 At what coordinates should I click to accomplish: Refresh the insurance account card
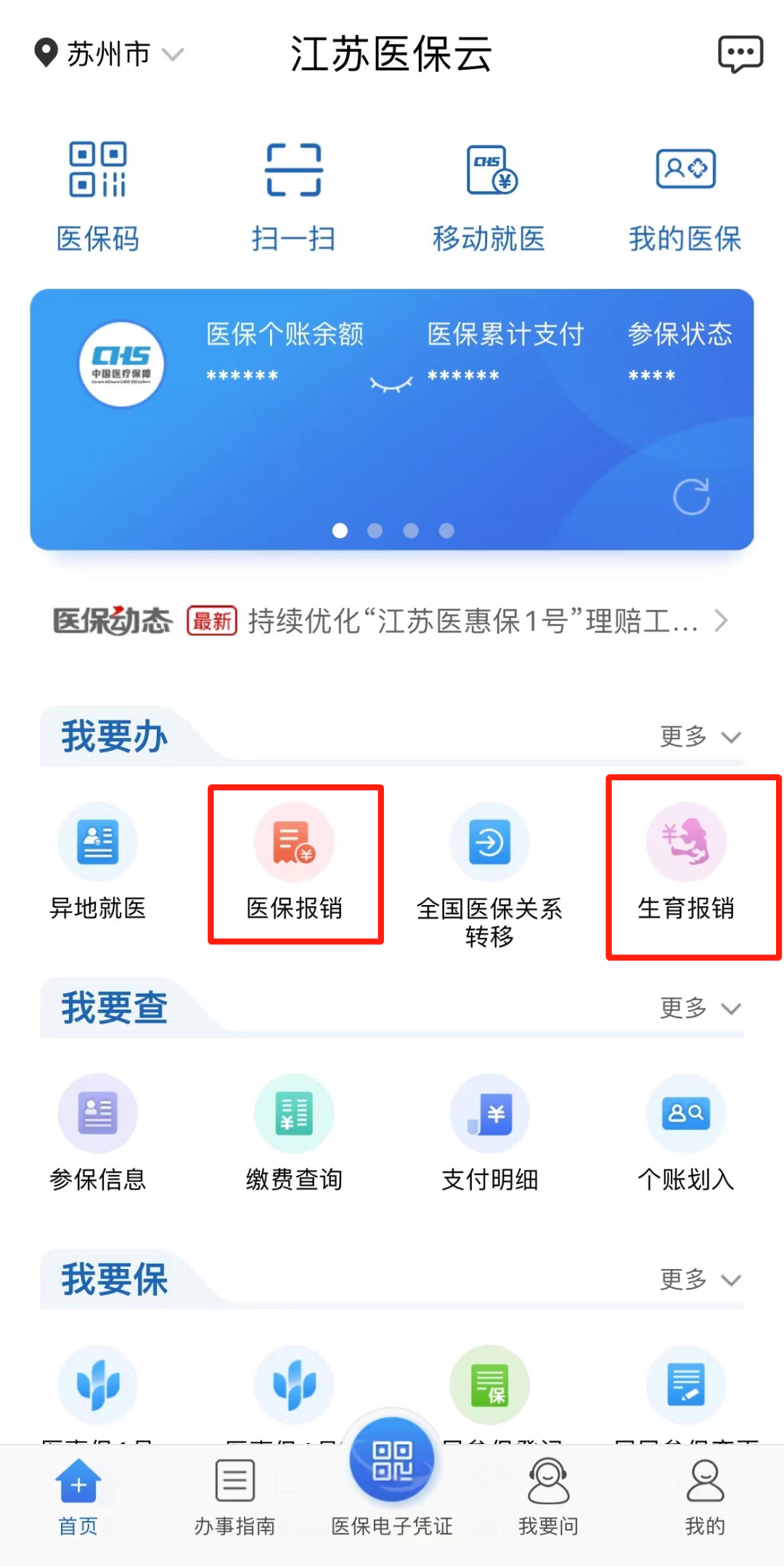click(691, 497)
